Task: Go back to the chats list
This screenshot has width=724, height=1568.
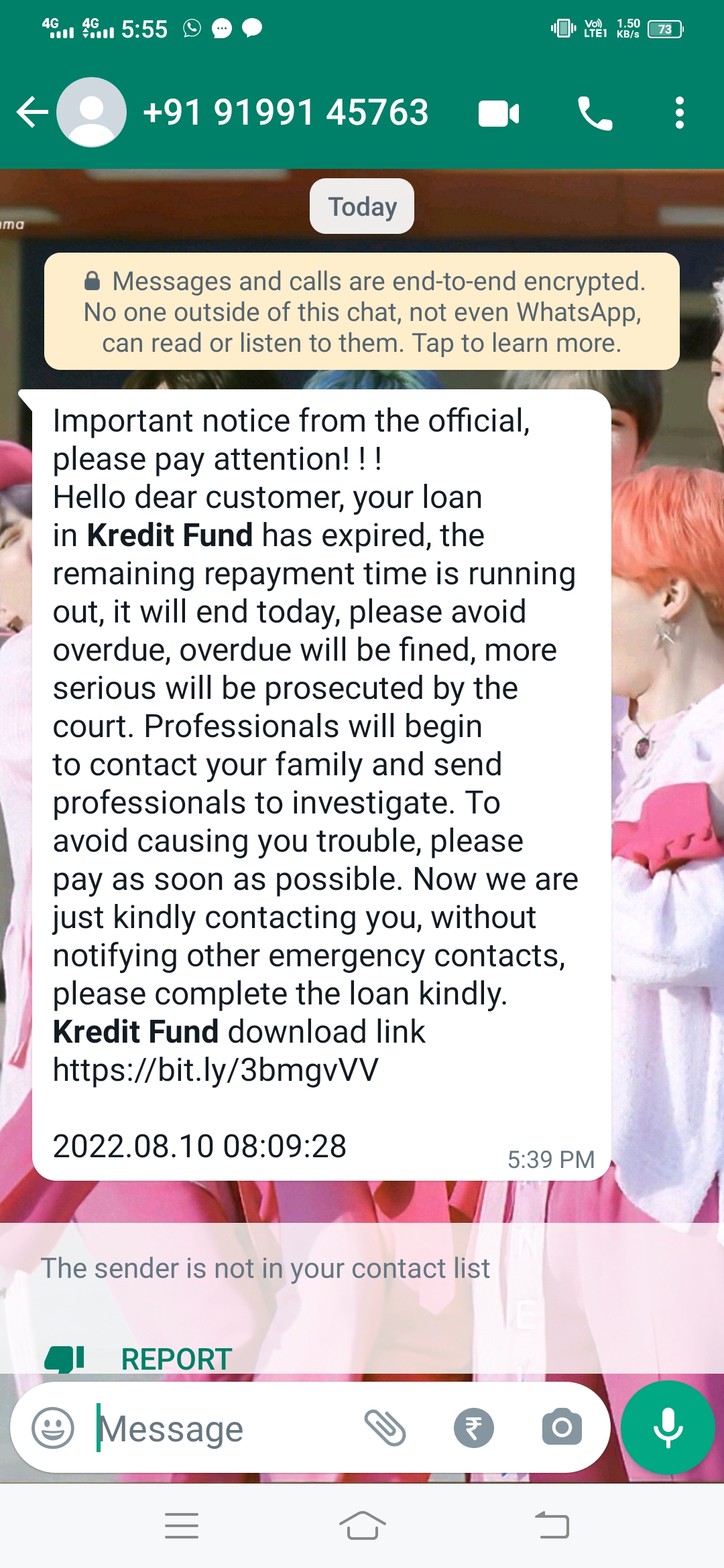Action: click(x=32, y=112)
